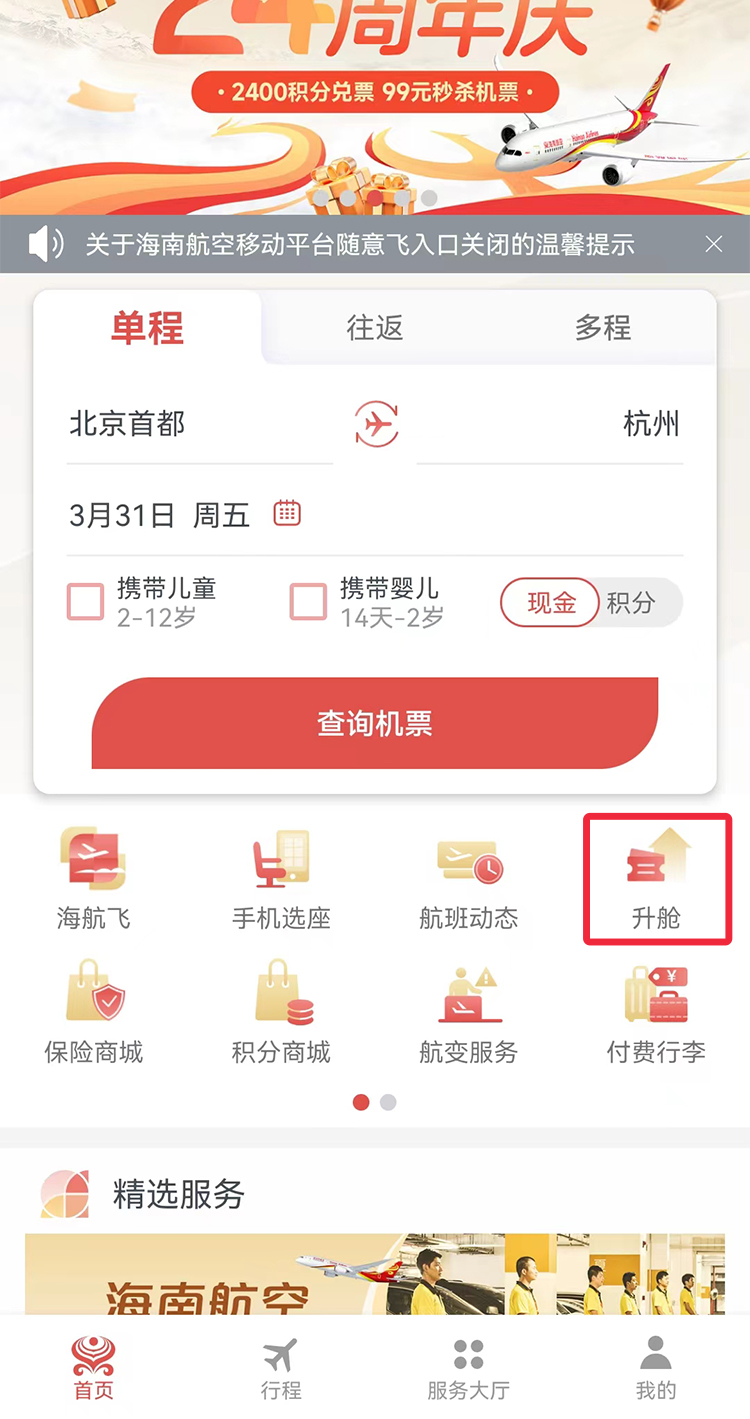Check the 携带婴儿 checkbox
The height and width of the screenshot is (1419, 750).
(308, 602)
